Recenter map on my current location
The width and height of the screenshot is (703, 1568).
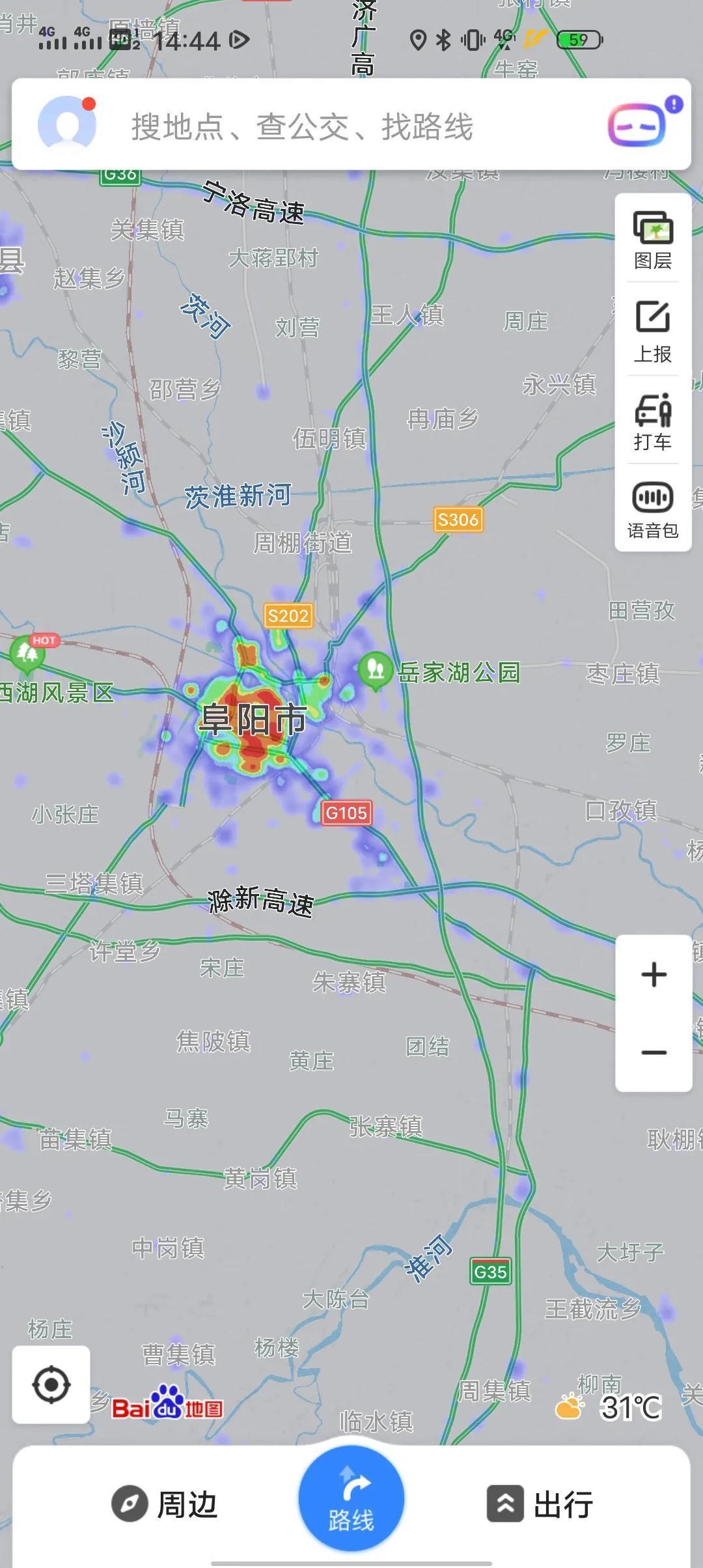tap(51, 1385)
